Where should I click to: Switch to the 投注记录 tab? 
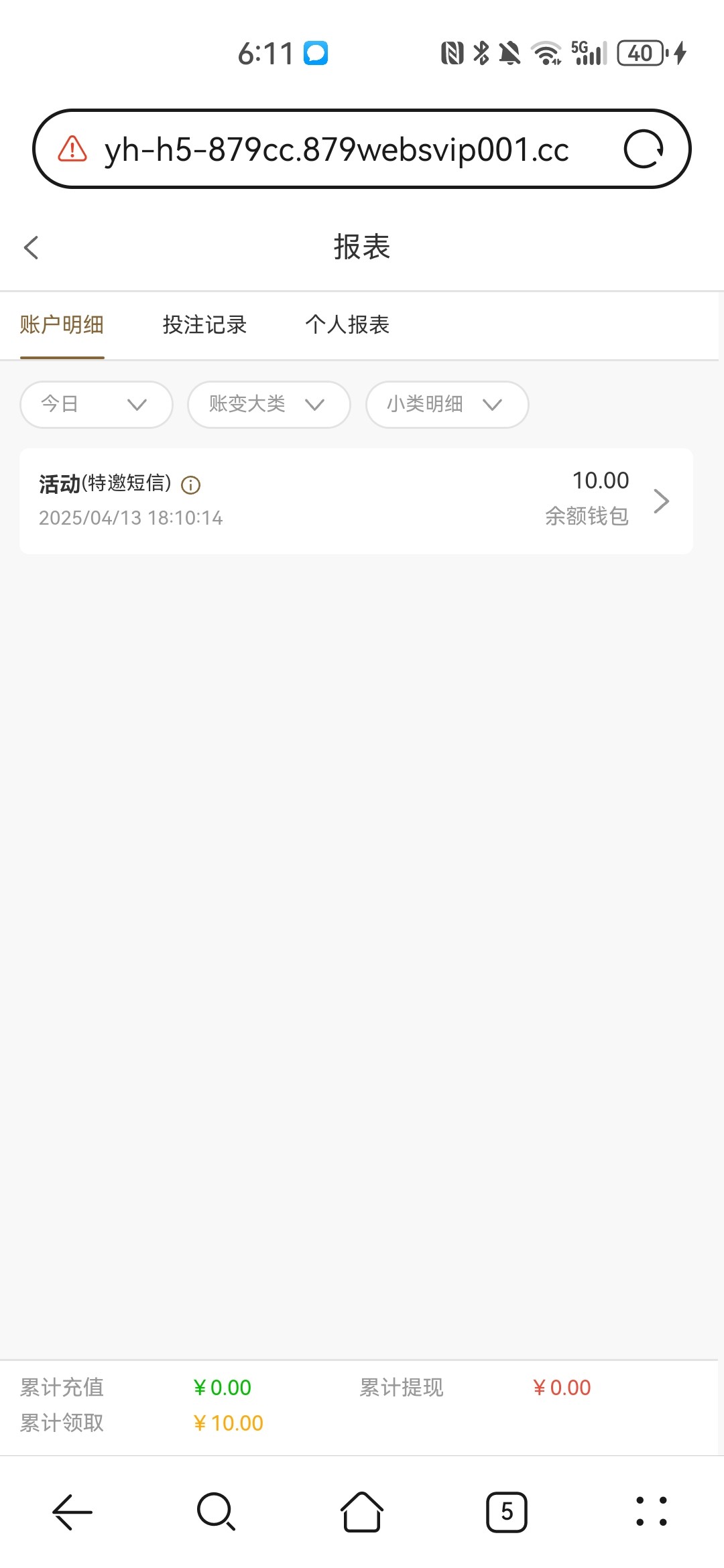click(x=204, y=325)
